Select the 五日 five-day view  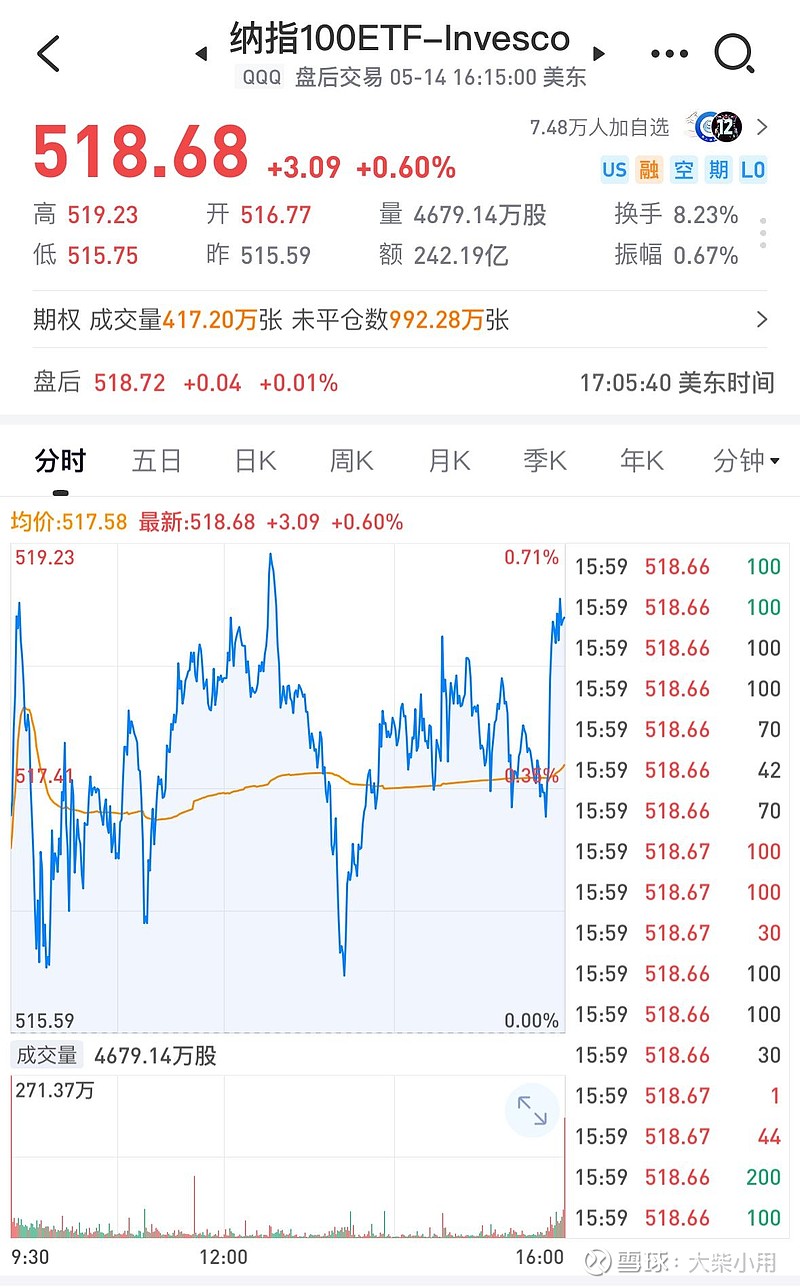156,461
